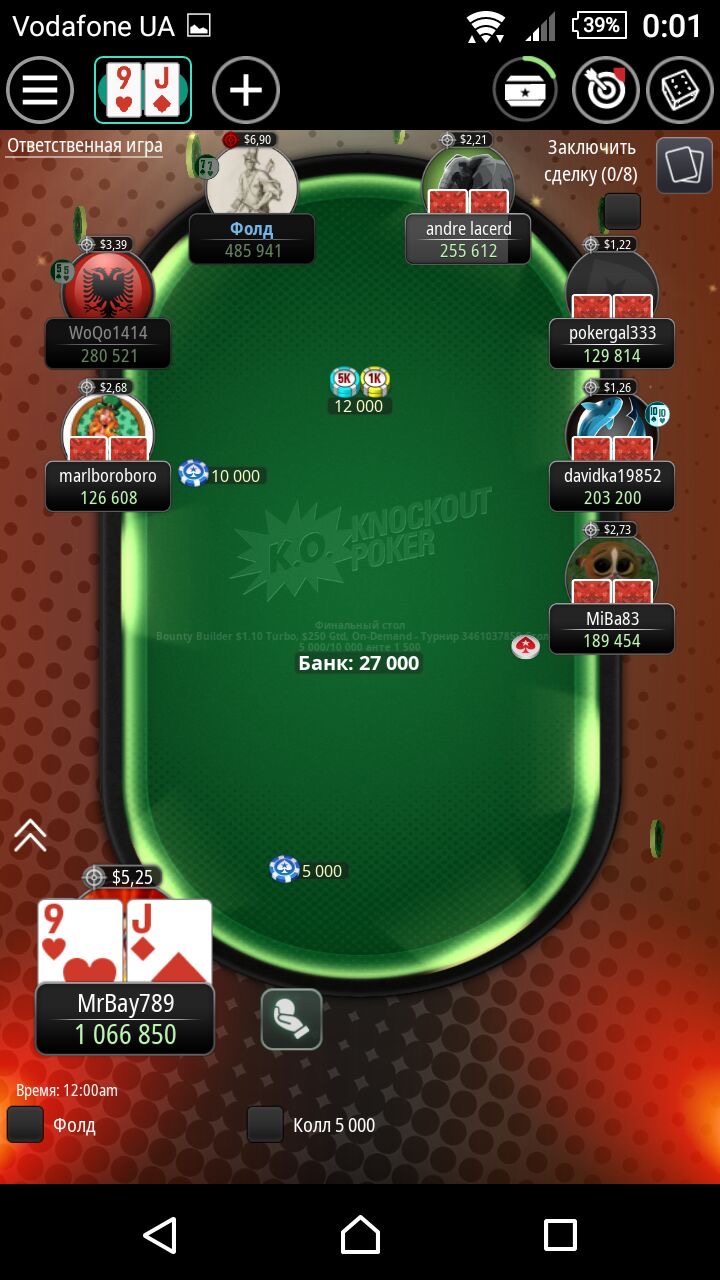Open the Ответственная игра link
Viewport: 720px width, 1280px height.
click(x=84, y=146)
